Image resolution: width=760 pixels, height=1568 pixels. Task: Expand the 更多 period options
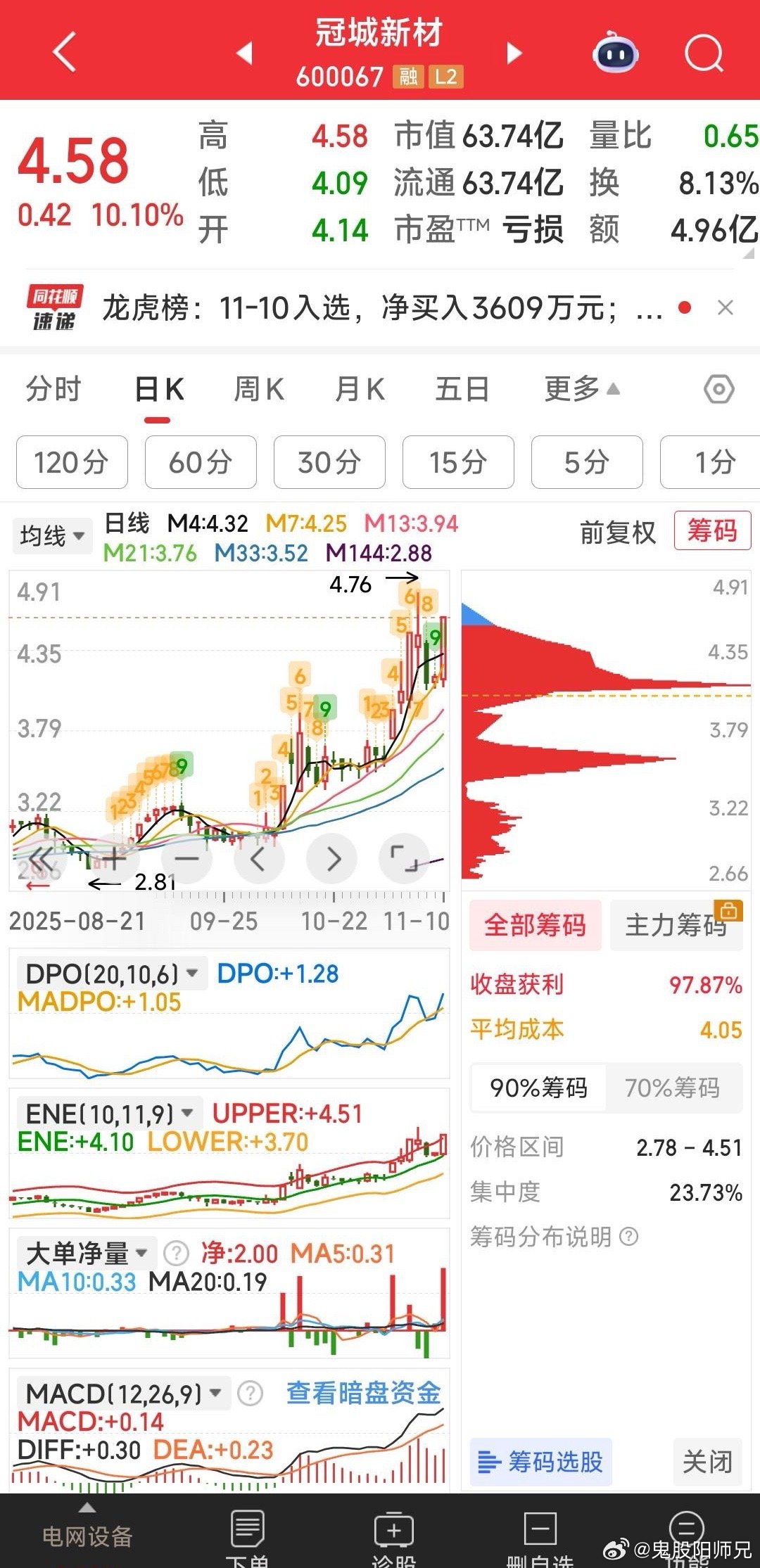click(581, 389)
